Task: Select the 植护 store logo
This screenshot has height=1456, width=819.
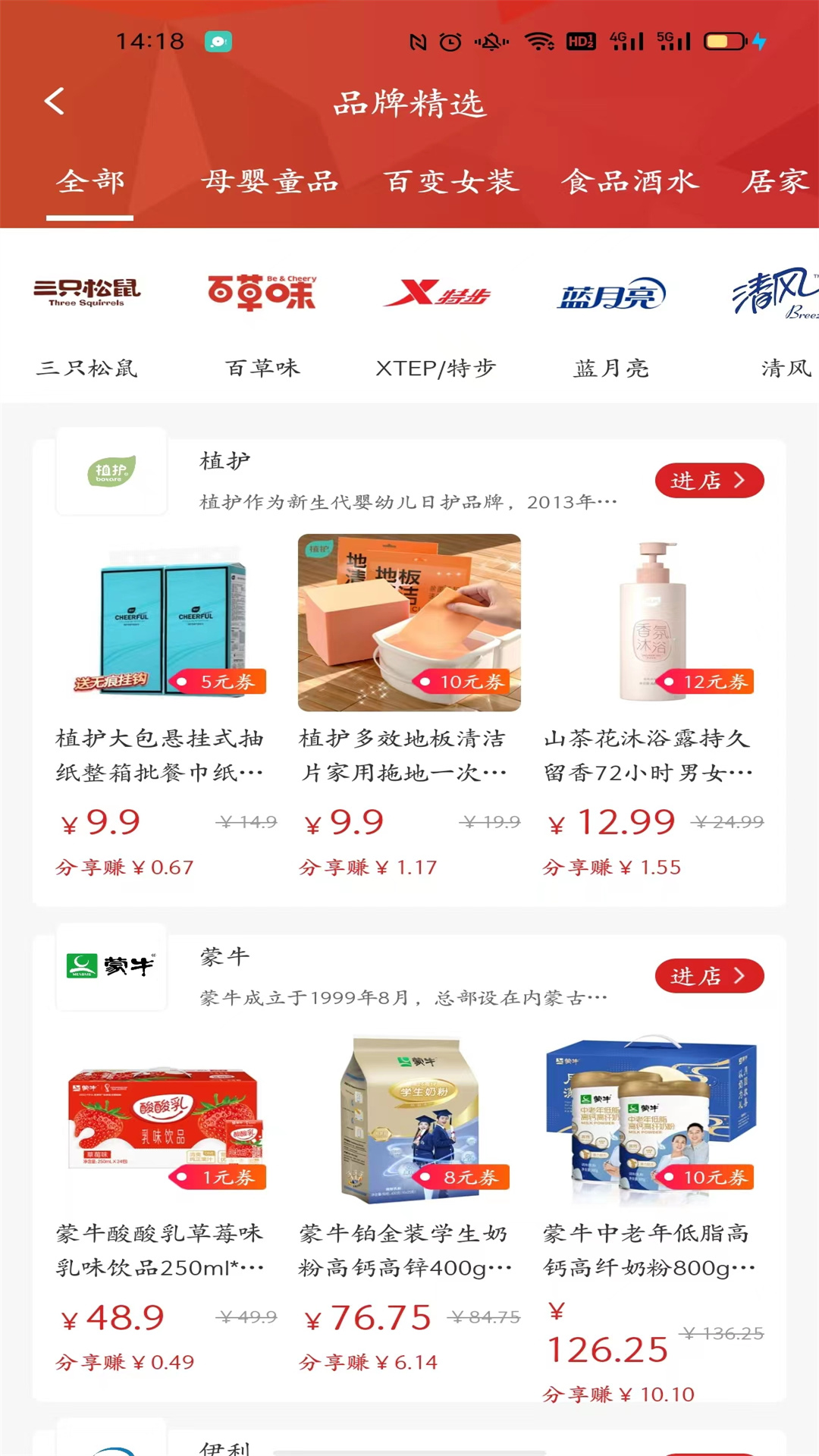Action: pos(111,470)
